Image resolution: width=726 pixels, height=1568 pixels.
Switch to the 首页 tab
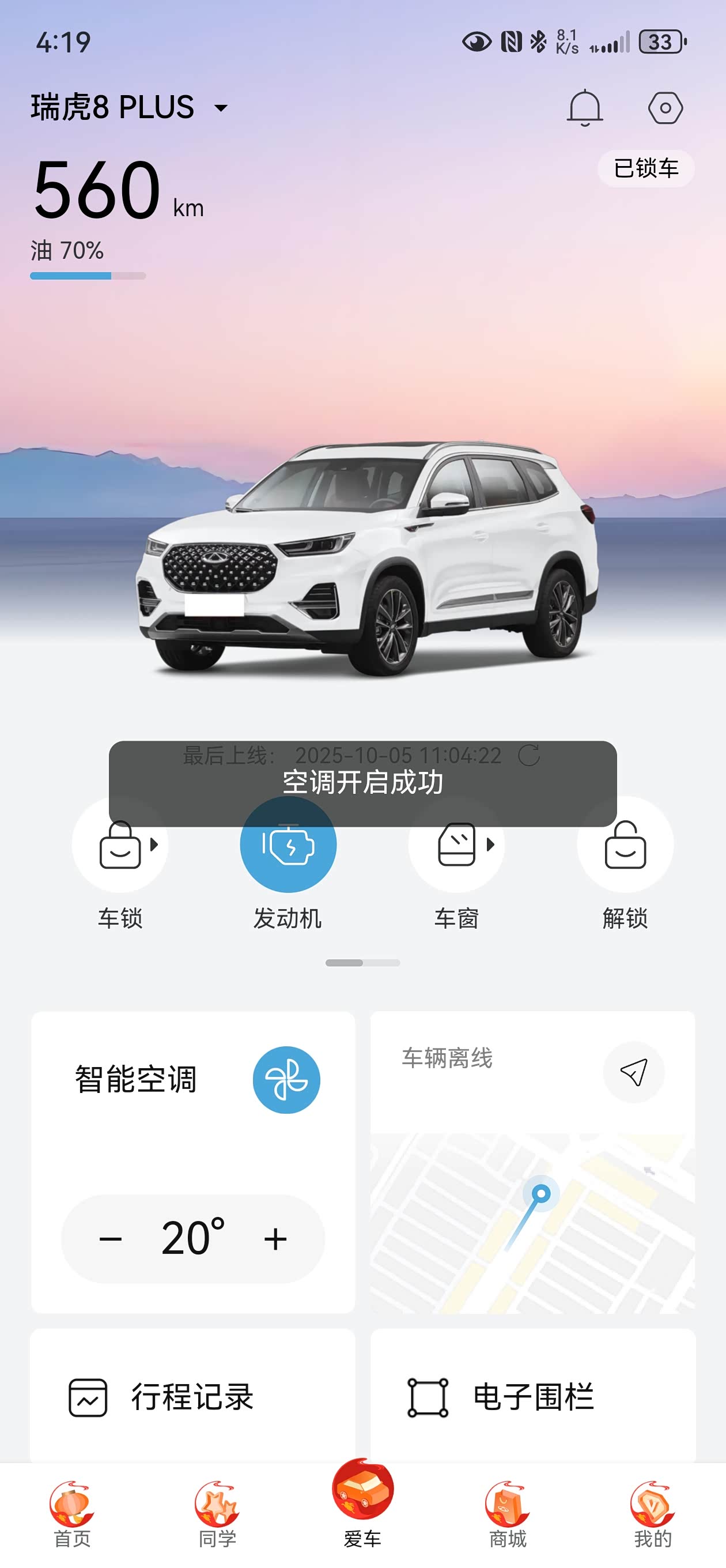[73, 1516]
